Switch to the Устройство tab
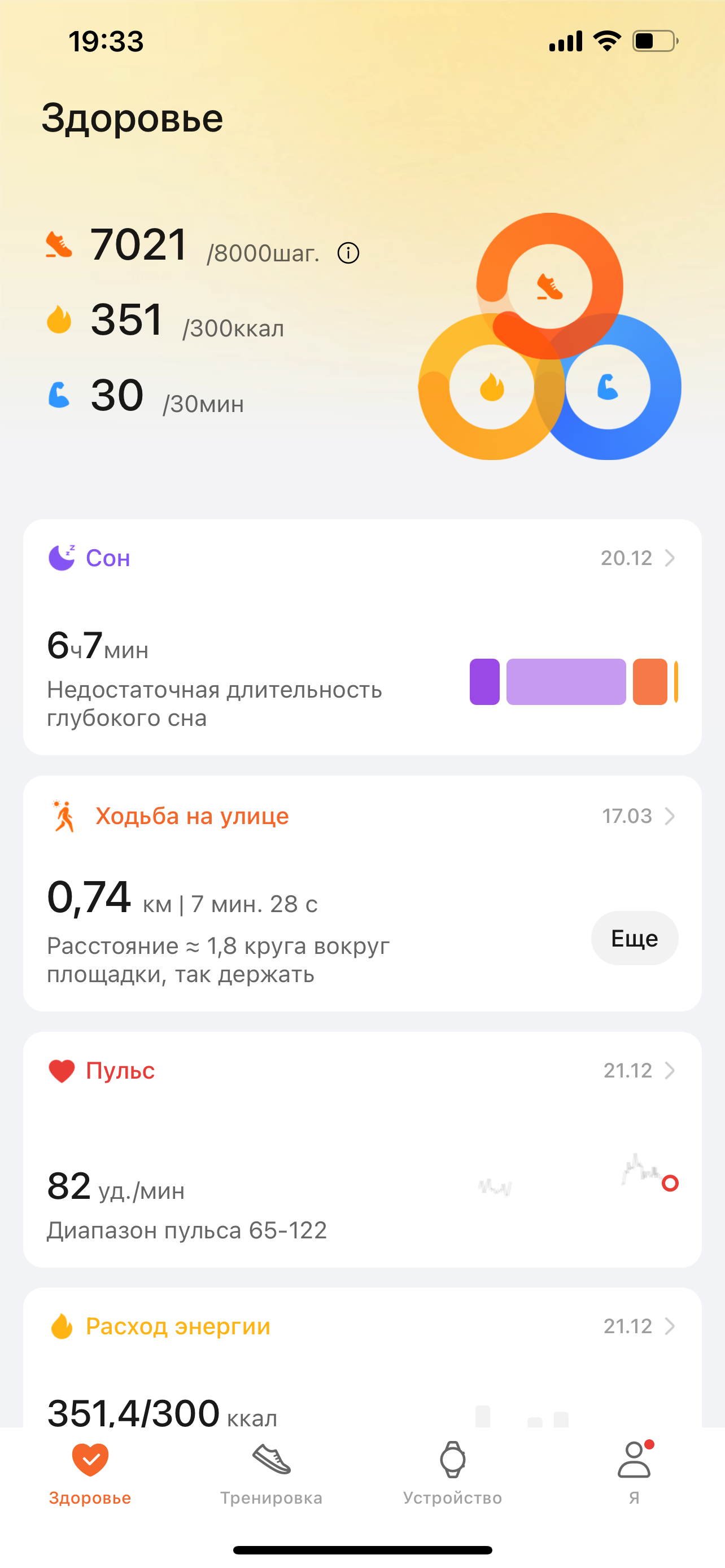Viewport: 725px width, 1568px height. coord(452,1473)
